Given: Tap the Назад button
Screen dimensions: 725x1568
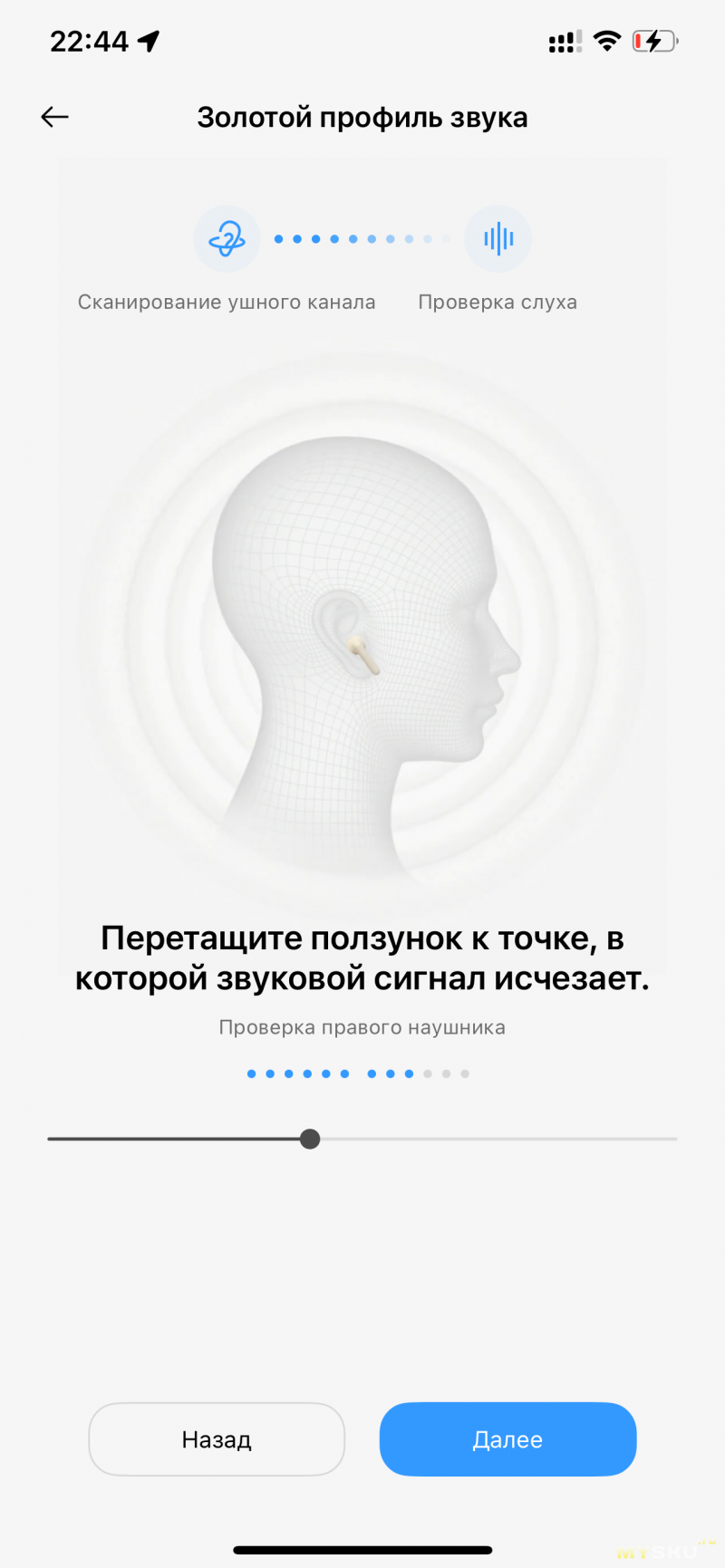Looking at the screenshot, I should pyautogui.click(x=217, y=1439).
